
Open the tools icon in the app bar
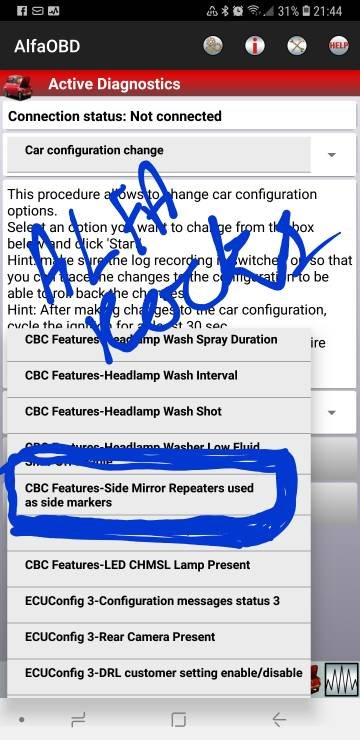[297, 46]
